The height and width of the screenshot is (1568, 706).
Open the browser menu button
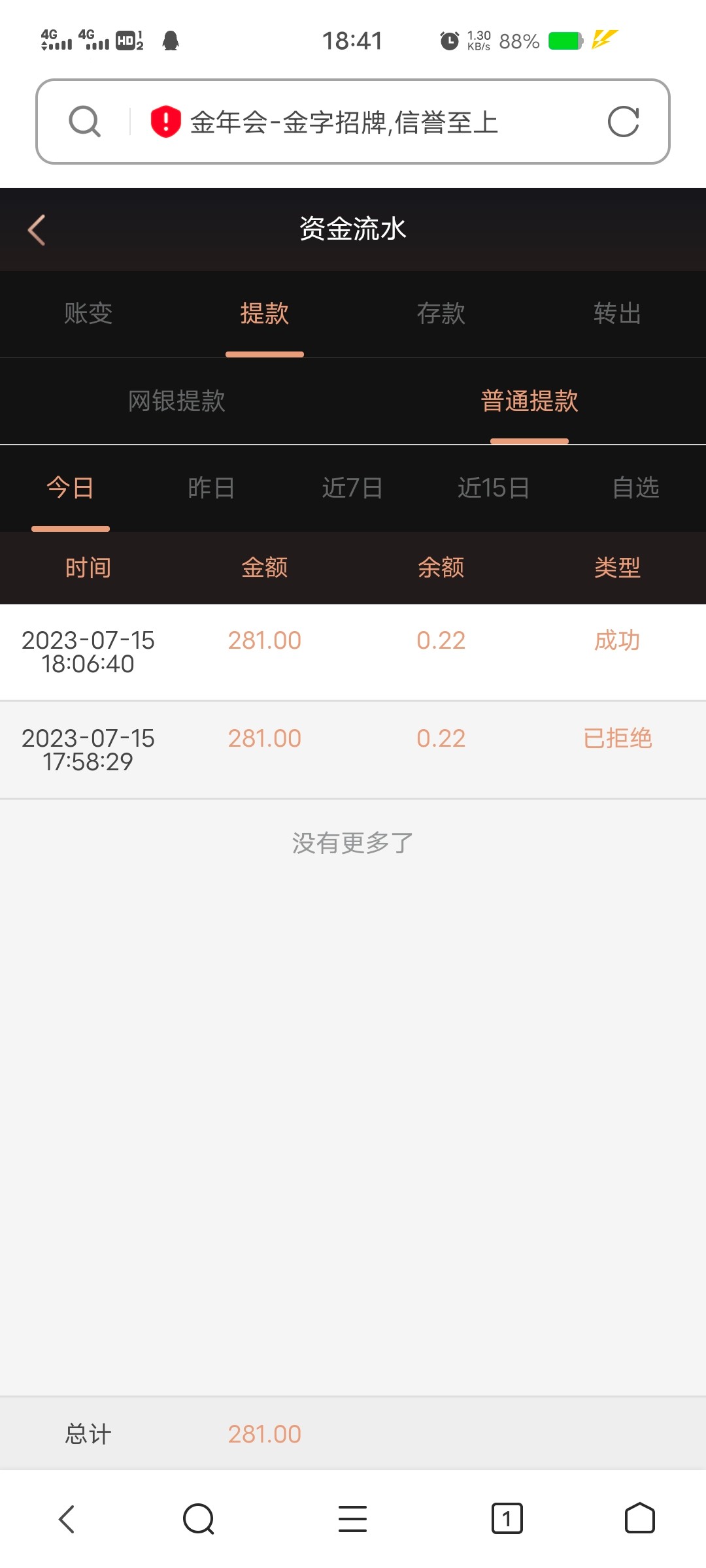[352, 1519]
